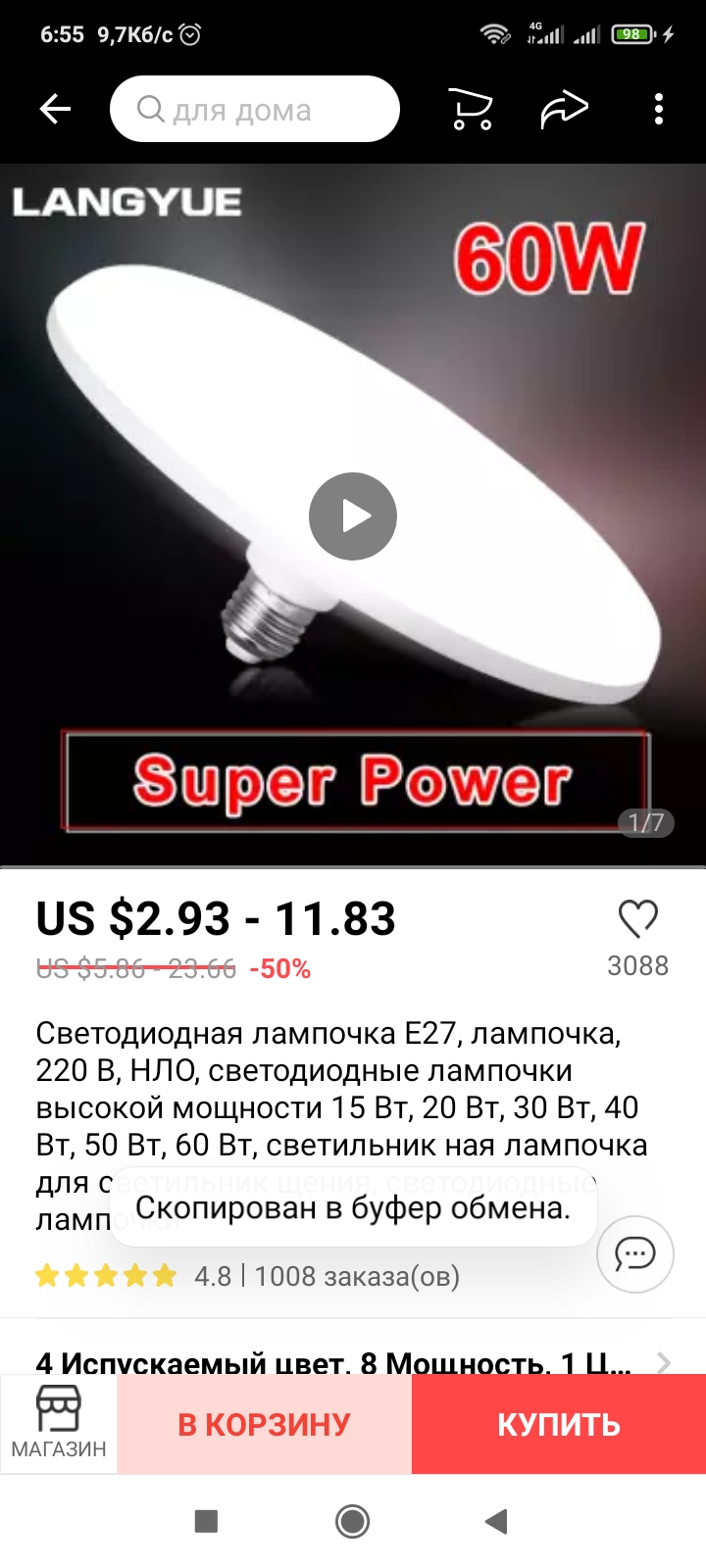706x1568 pixels.
Task: Share this product
Action: pos(564,109)
